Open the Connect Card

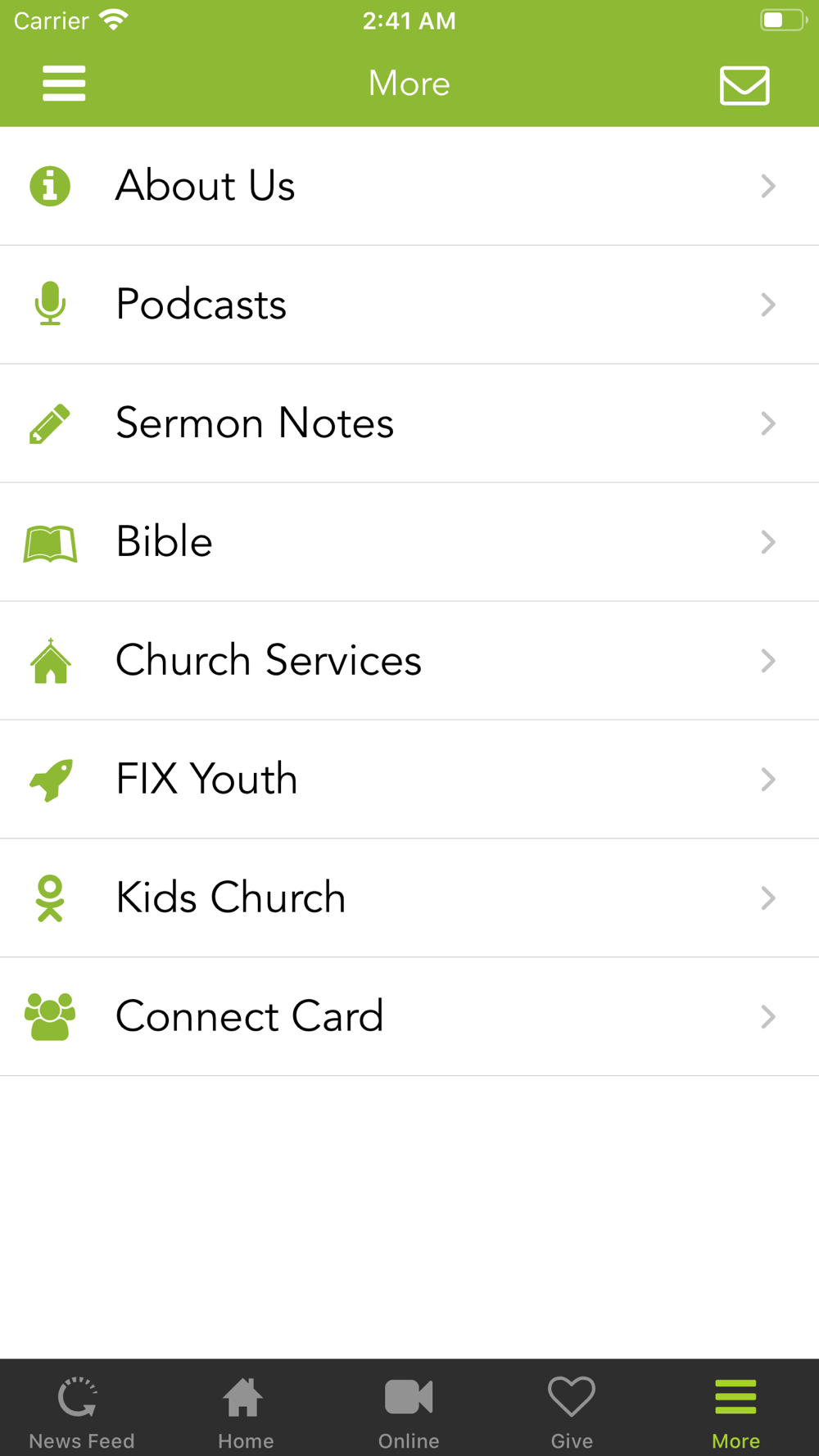tap(409, 1016)
